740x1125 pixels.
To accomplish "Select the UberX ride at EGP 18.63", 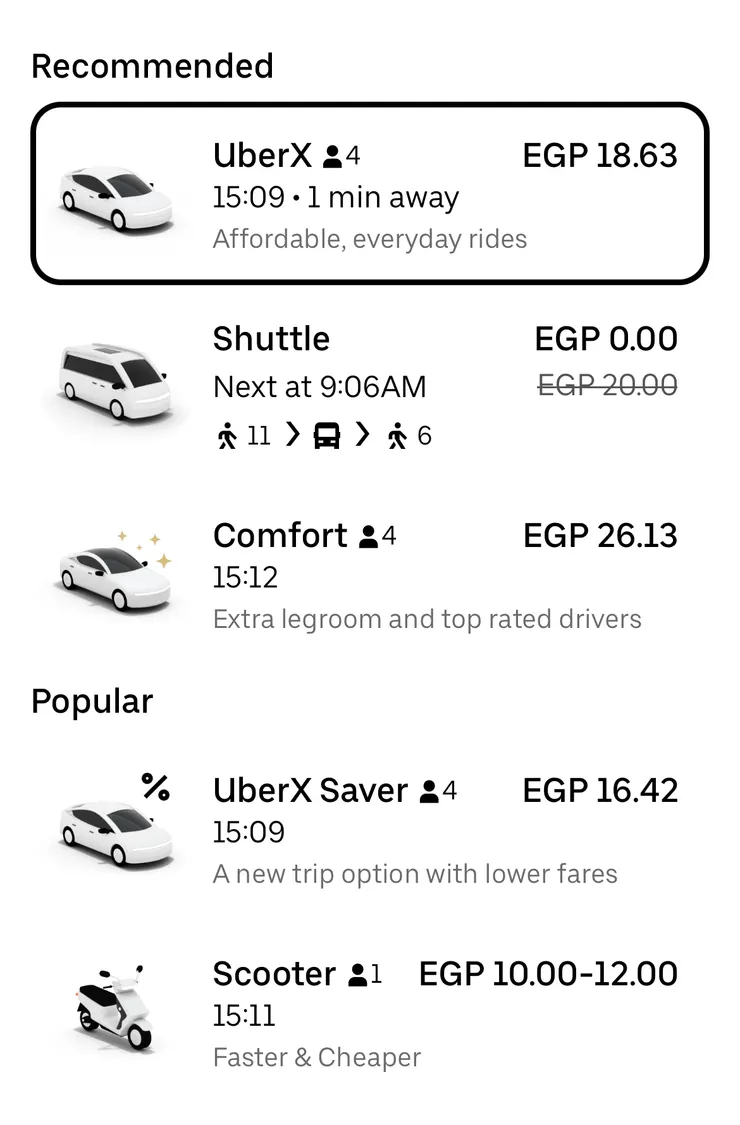I will [370, 194].
